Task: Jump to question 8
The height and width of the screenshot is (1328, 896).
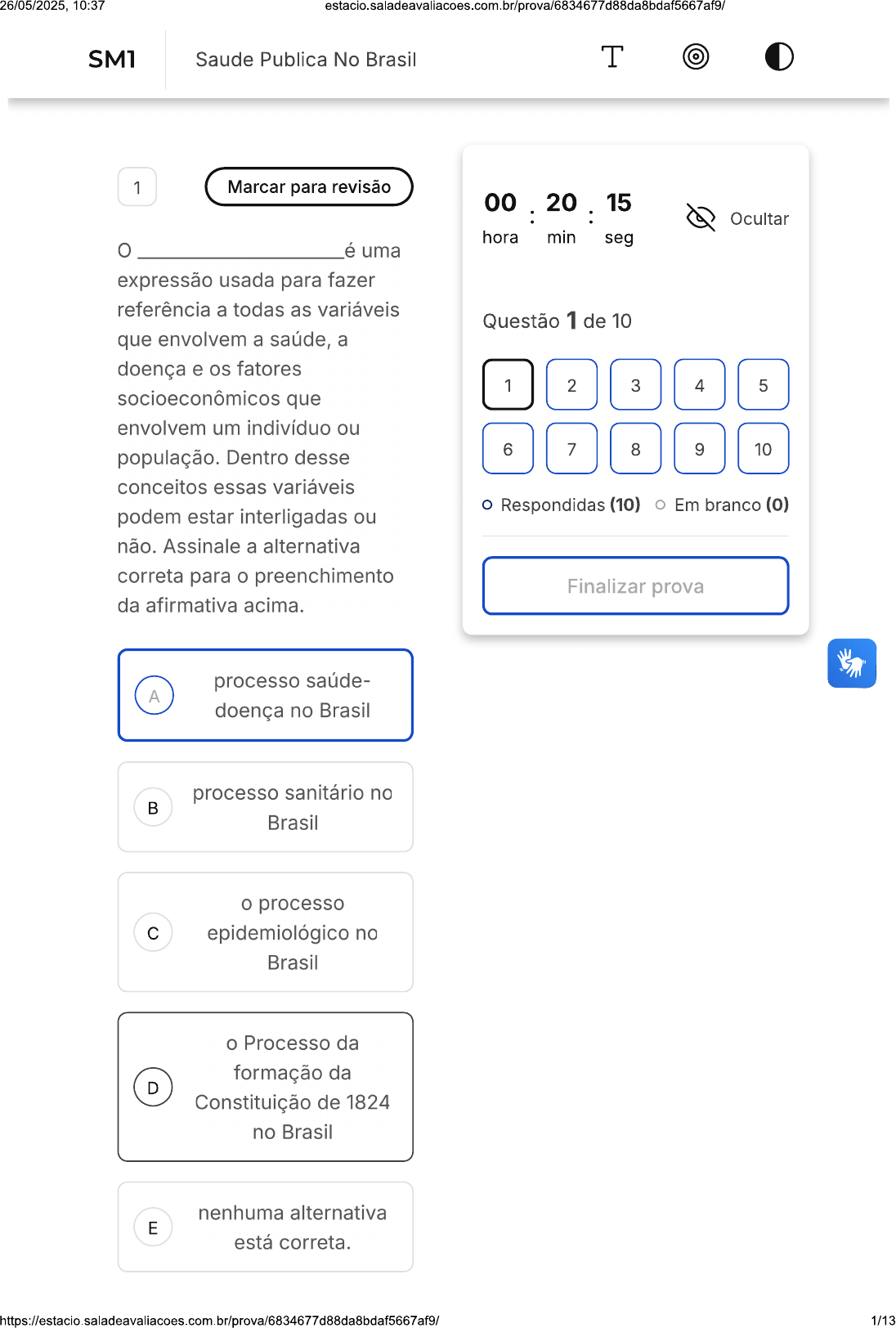Action: (x=635, y=449)
